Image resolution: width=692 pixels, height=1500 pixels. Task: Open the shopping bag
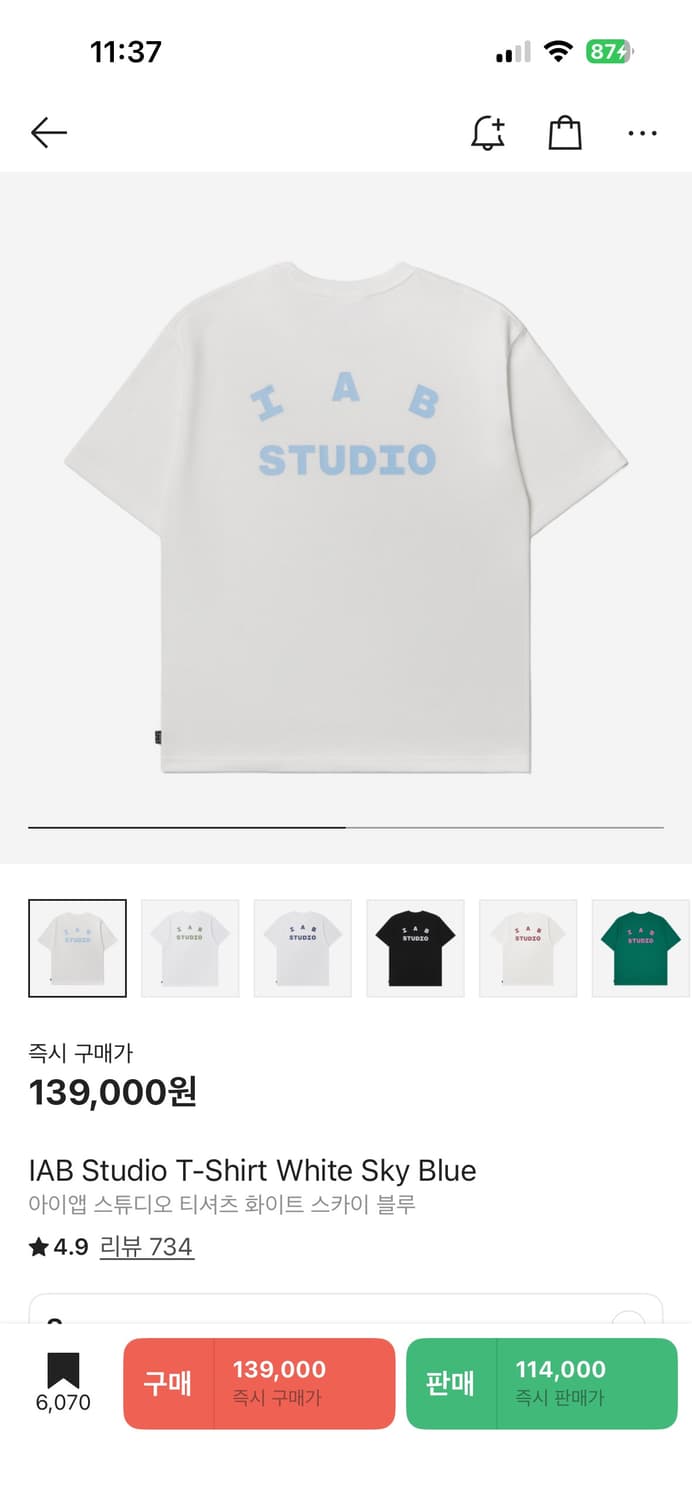pyautogui.click(x=565, y=132)
